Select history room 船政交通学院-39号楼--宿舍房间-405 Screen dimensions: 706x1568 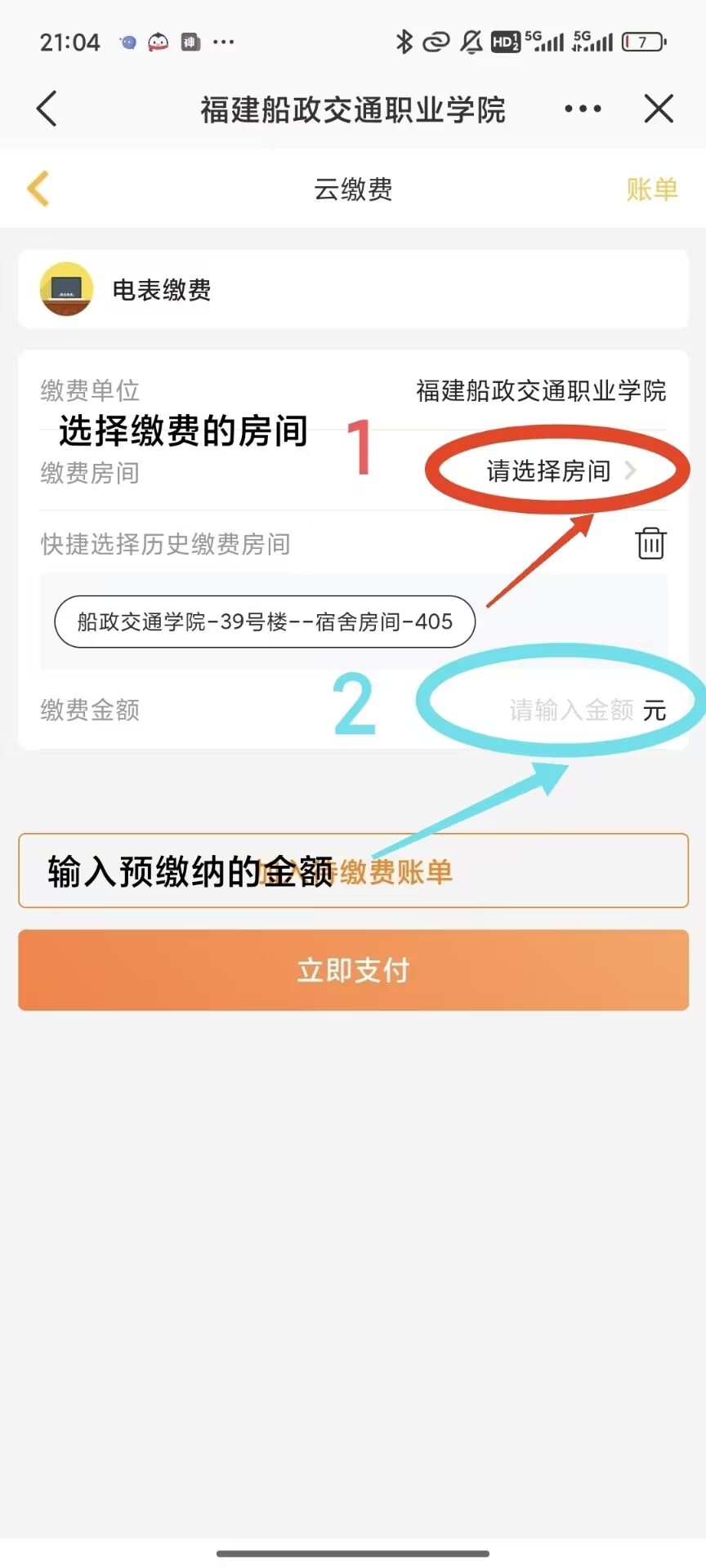(265, 621)
